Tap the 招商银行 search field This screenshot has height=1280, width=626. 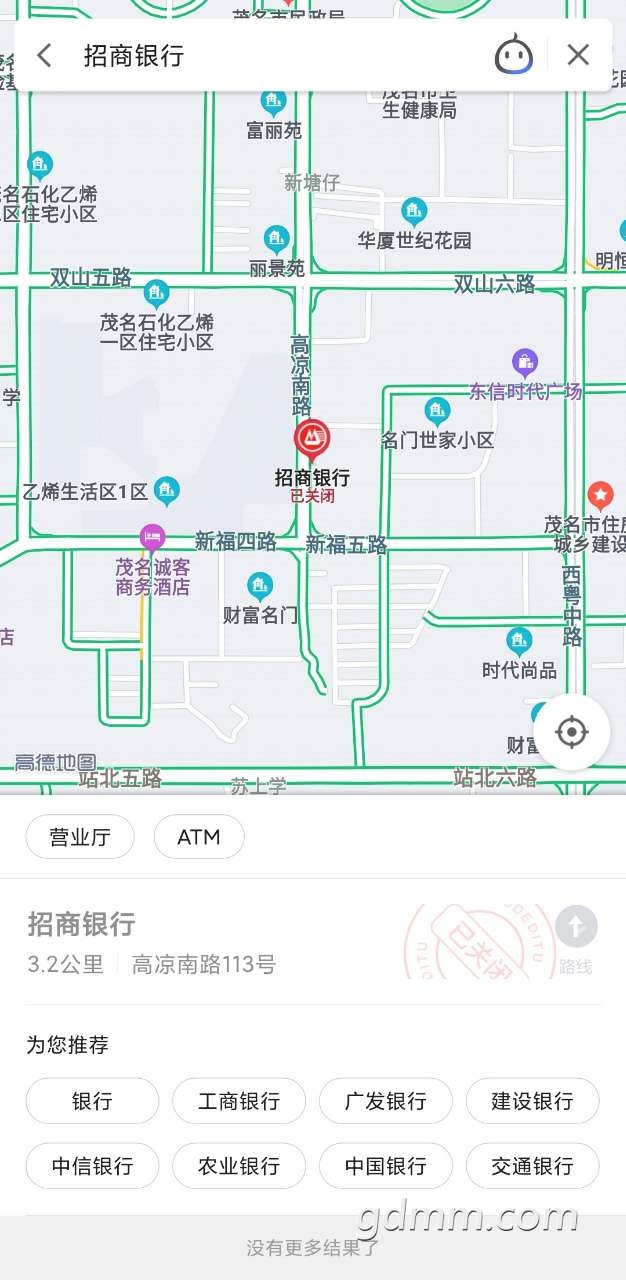[x=280, y=55]
